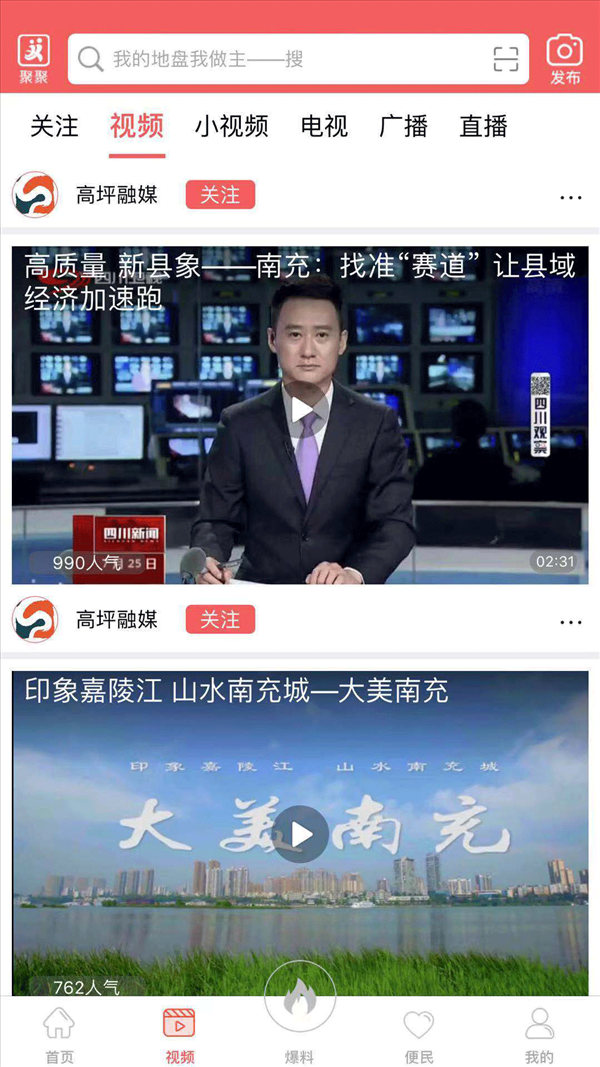Viewport: 600px width, 1067px height.
Task: Follow 高坪融媒 above the 四川新闻 video
Action: [220, 195]
